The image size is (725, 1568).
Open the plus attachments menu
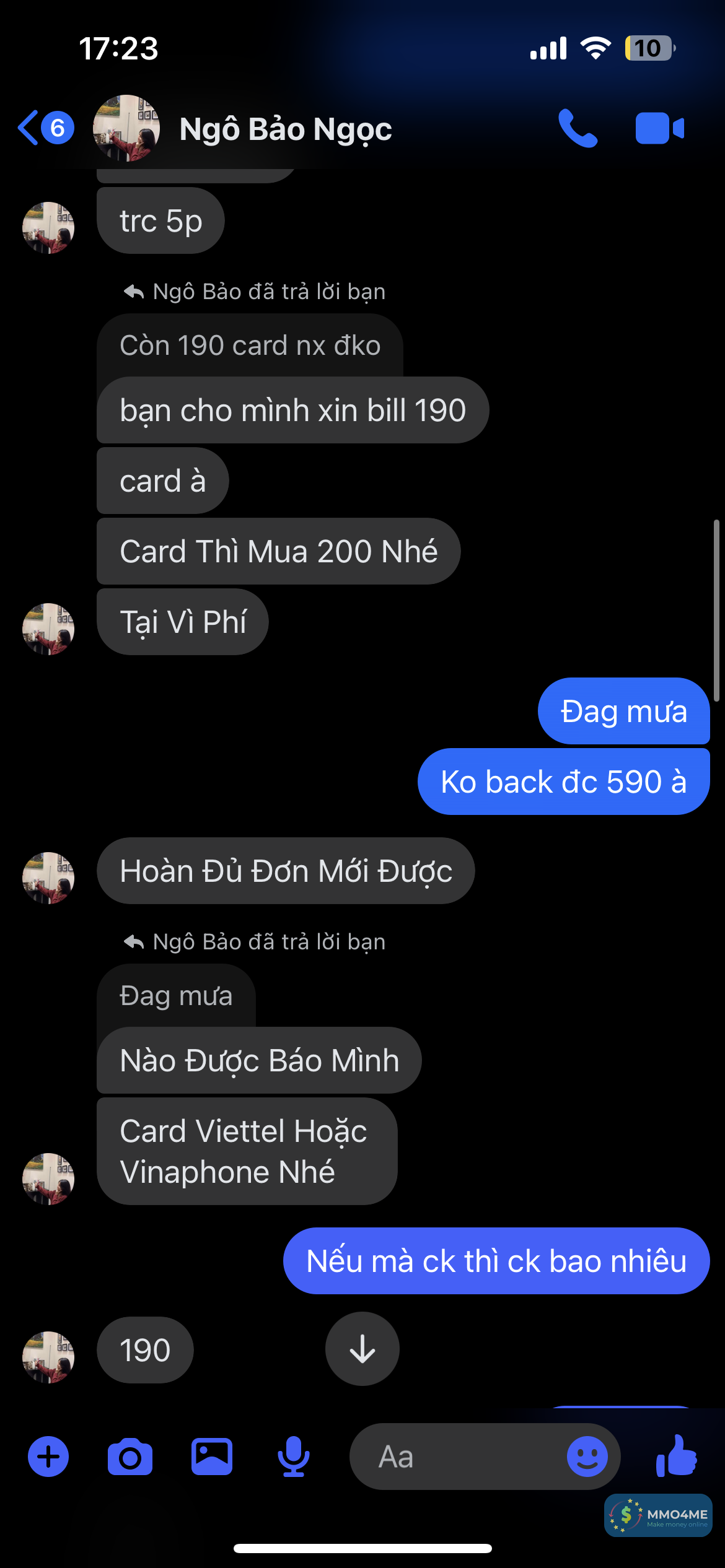coord(48,1457)
